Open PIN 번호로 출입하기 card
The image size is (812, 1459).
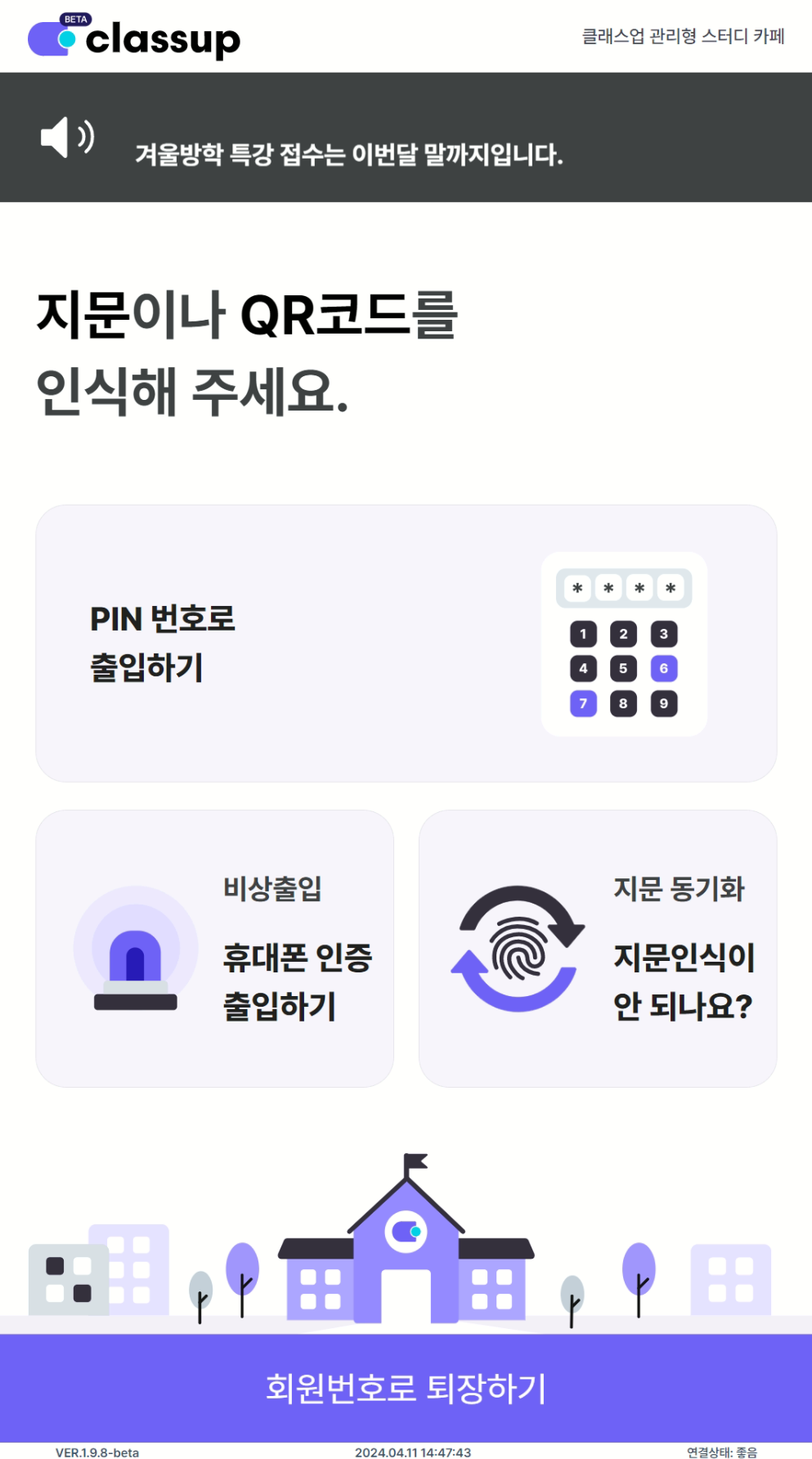(x=406, y=644)
